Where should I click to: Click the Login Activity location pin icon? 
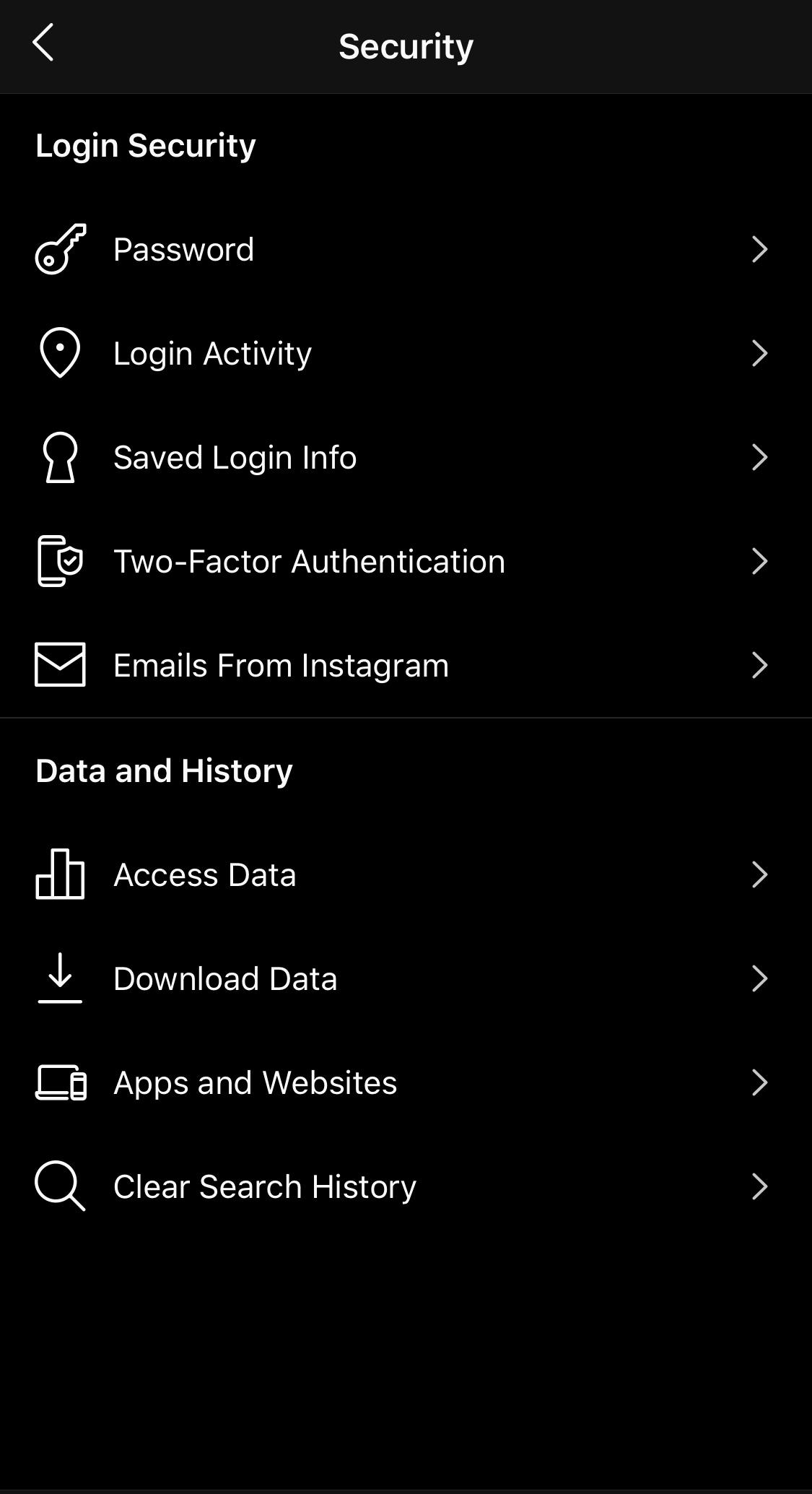[x=61, y=353]
